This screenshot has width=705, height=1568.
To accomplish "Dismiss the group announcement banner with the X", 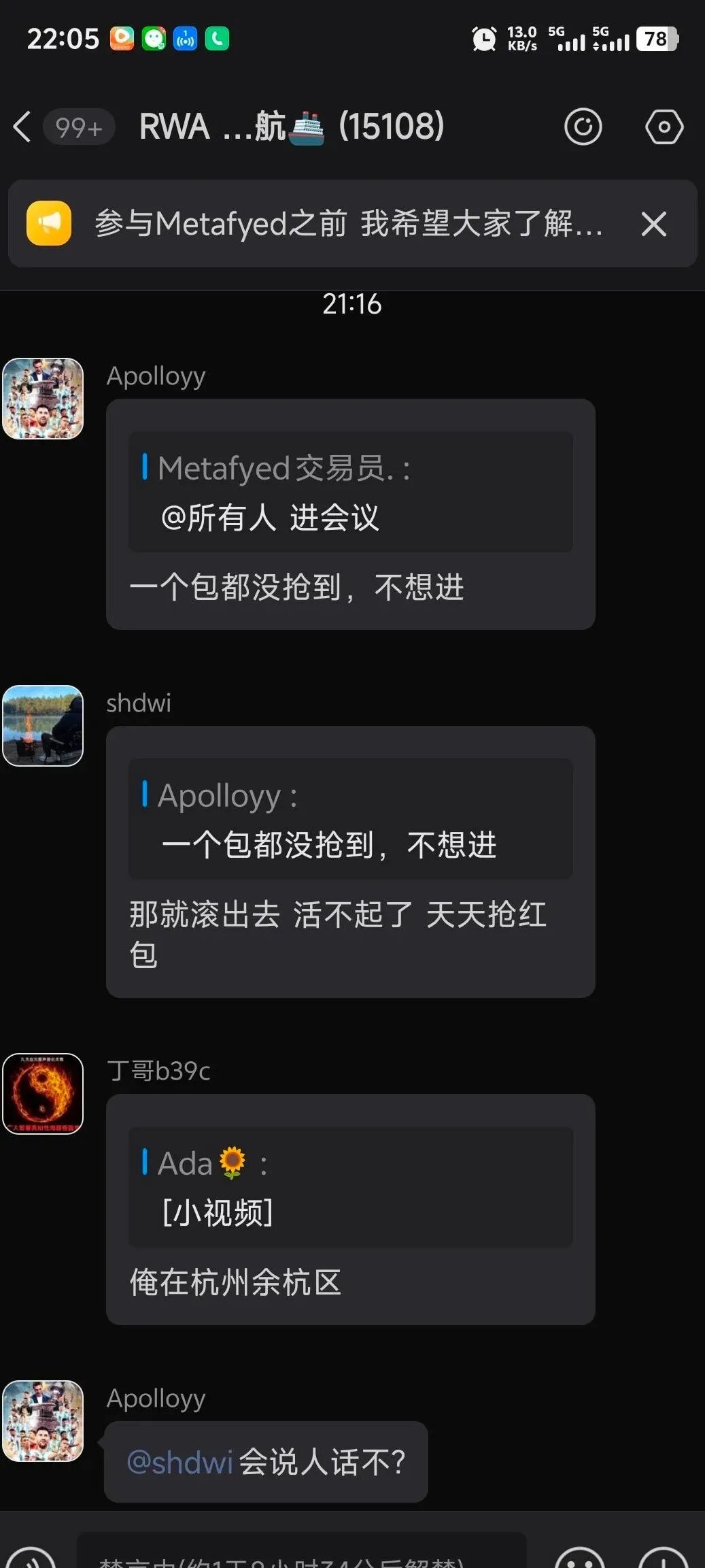I will click(x=653, y=224).
